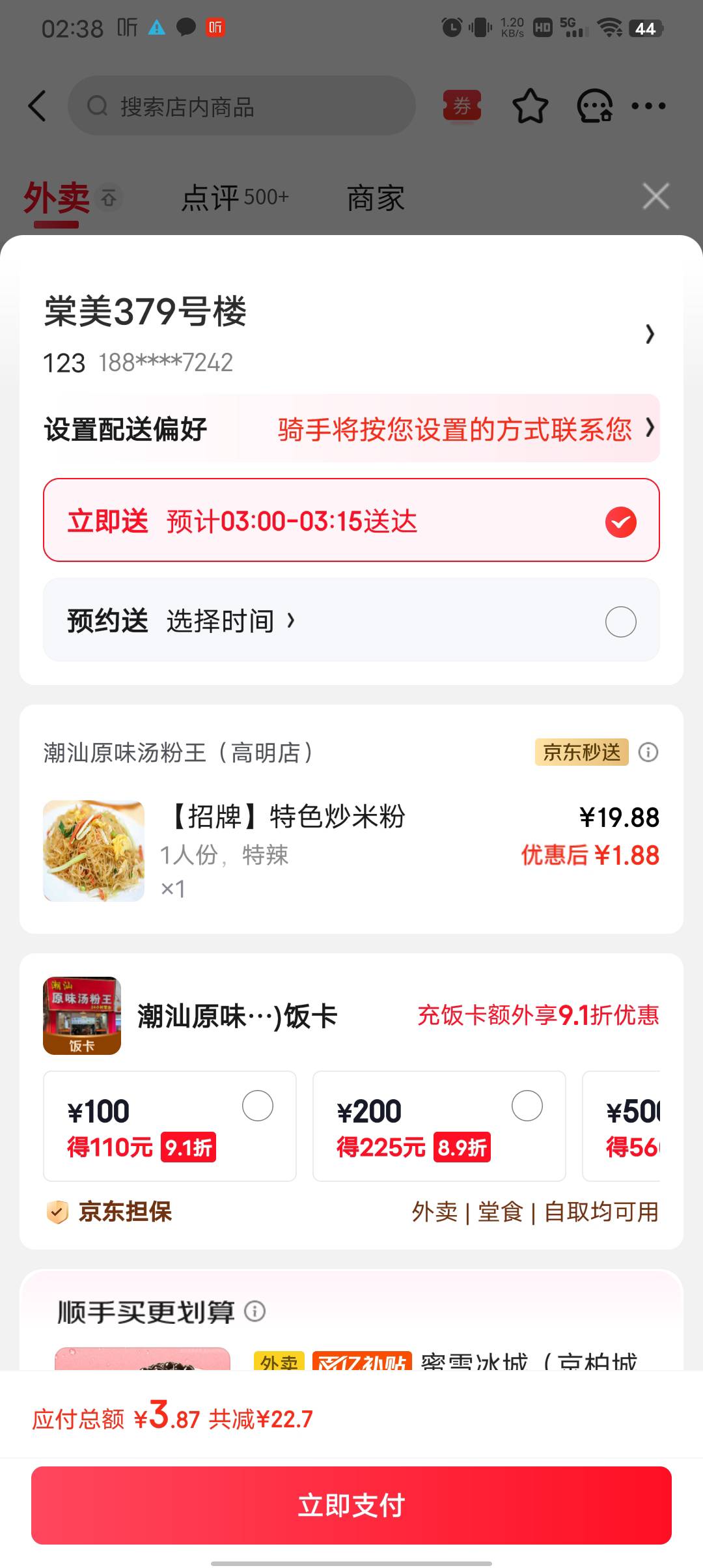
Task: Select the ¥200 meal card option
Action: 439,1126
